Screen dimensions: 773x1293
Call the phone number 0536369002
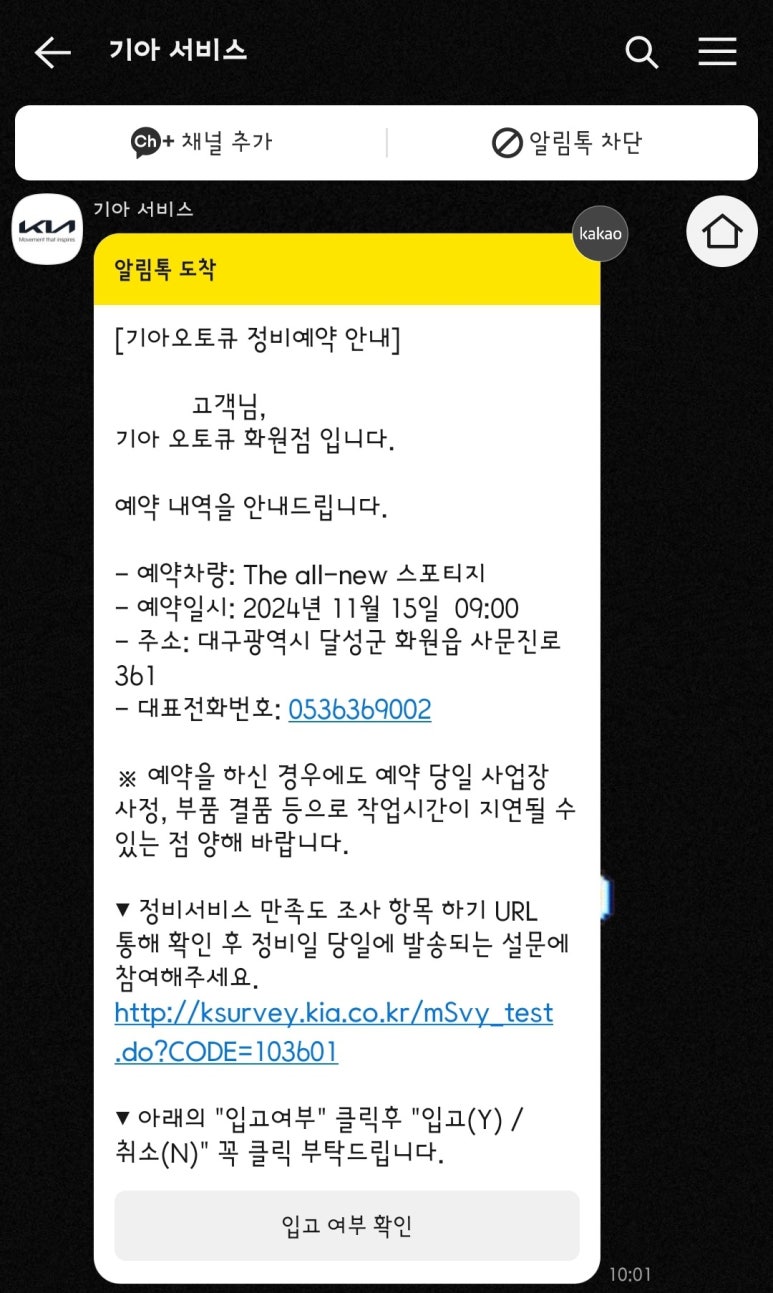pyautogui.click(x=359, y=710)
